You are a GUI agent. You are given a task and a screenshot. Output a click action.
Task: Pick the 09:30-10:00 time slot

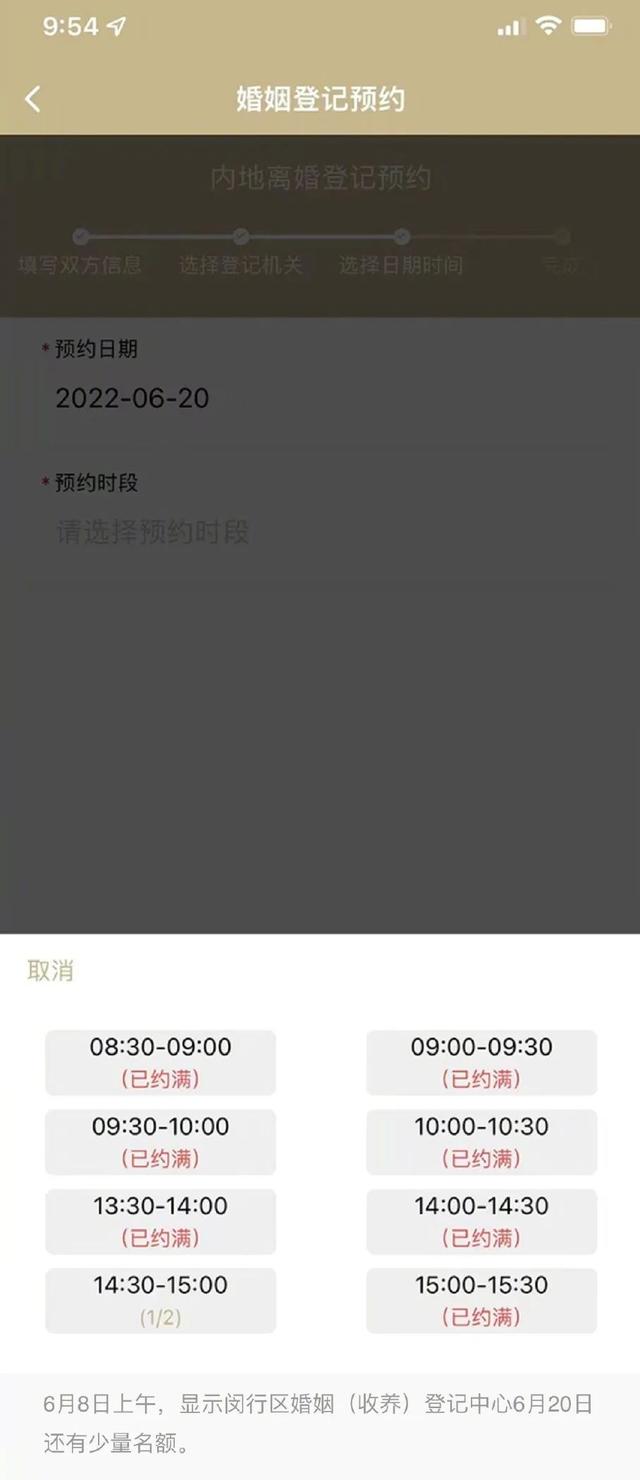(x=160, y=1141)
